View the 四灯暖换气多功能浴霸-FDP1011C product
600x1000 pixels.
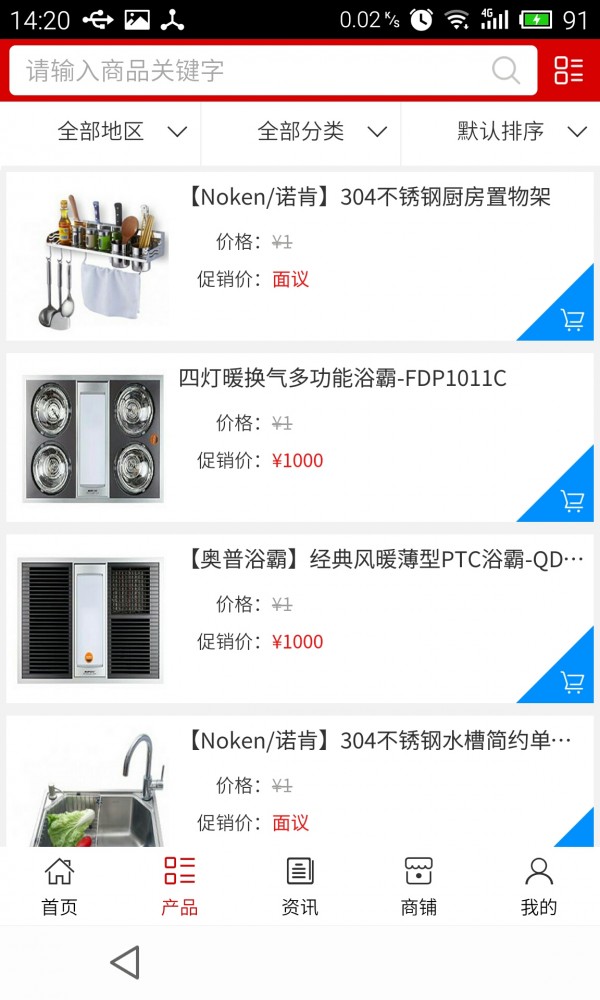coord(343,378)
